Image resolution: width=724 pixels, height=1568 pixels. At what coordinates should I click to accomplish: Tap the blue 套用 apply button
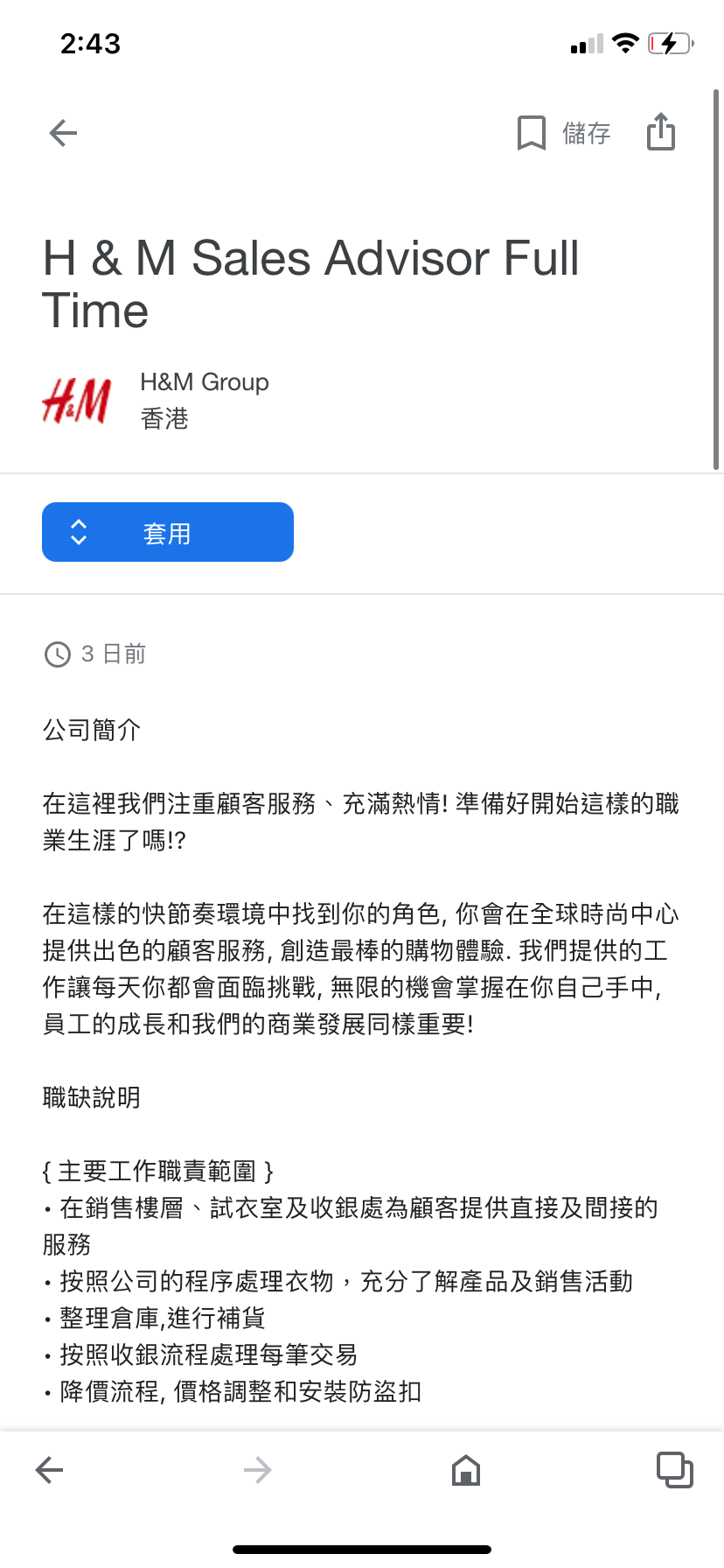click(168, 532)
